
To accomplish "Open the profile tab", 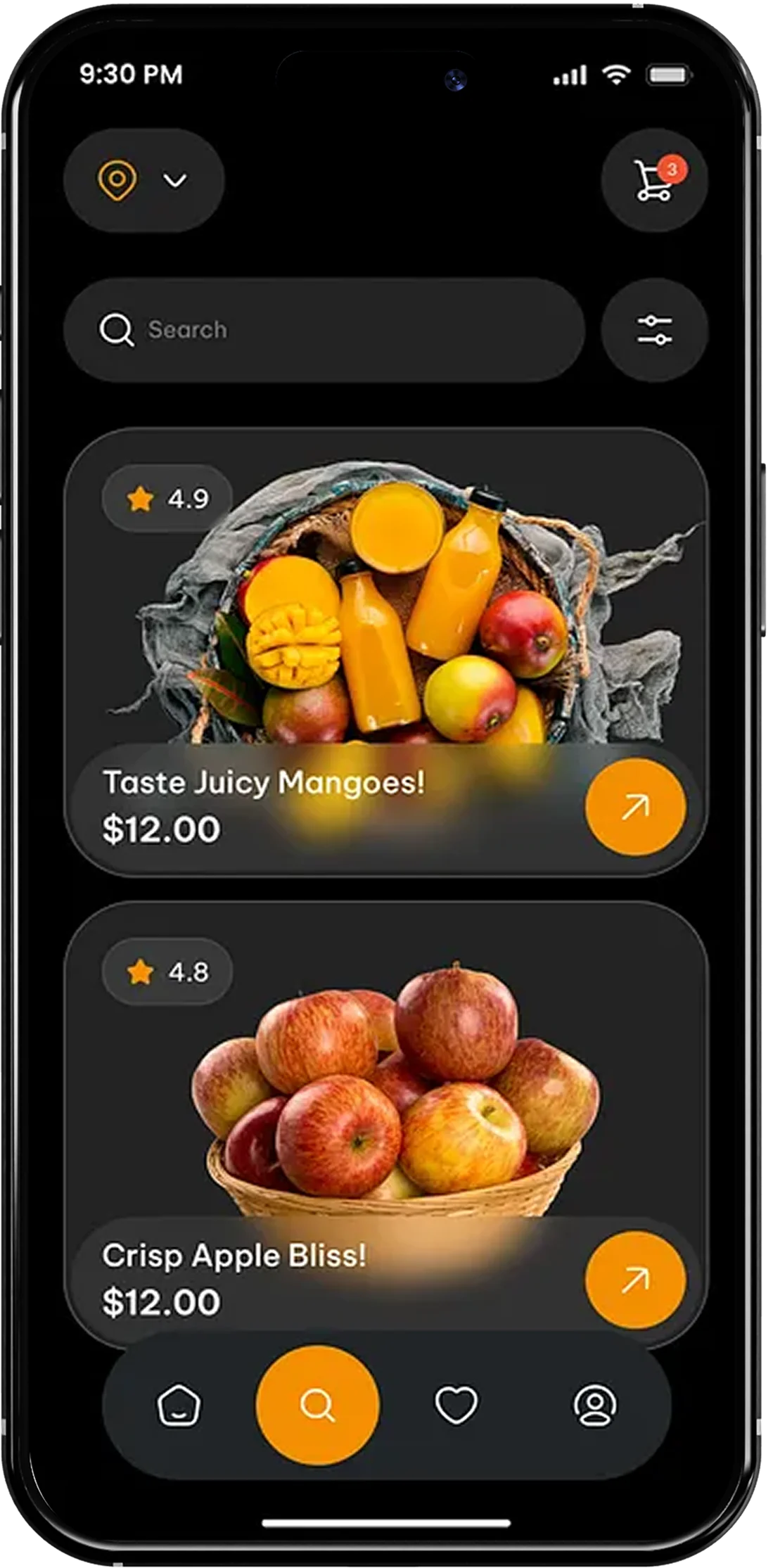I will (595, 1406).
